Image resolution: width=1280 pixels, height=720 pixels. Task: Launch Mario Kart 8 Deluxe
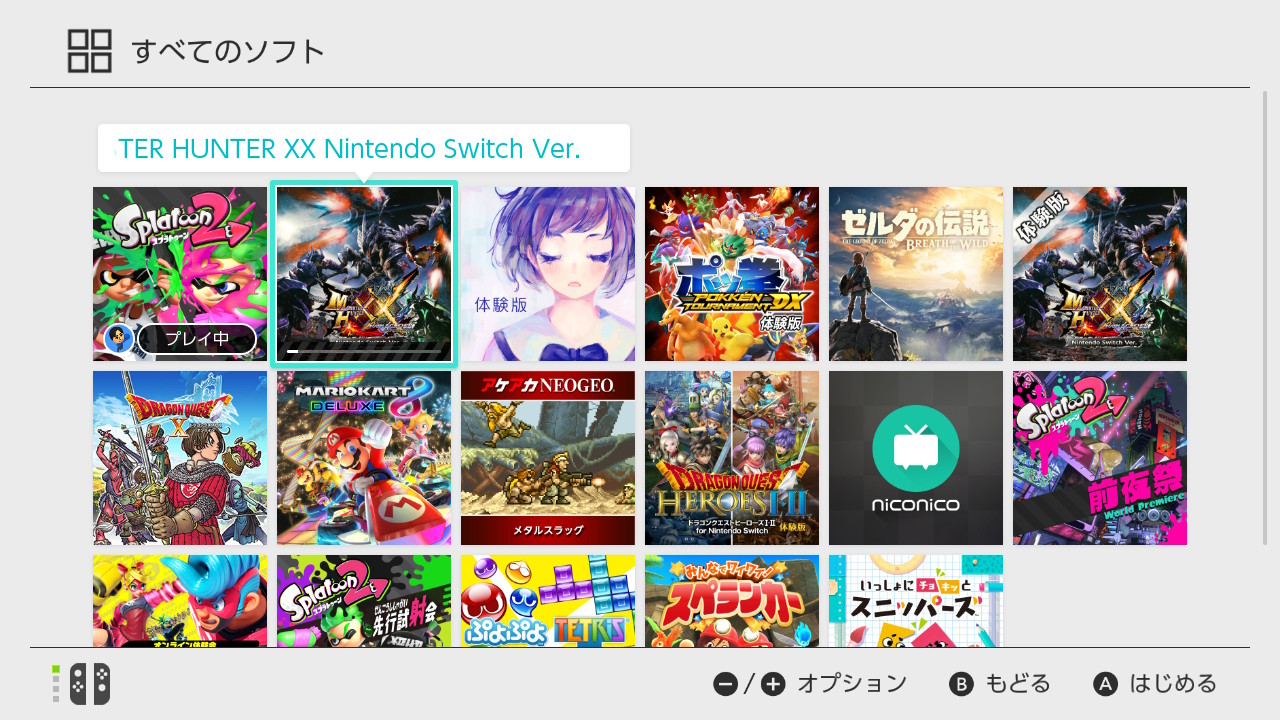(x=364, y=458)
